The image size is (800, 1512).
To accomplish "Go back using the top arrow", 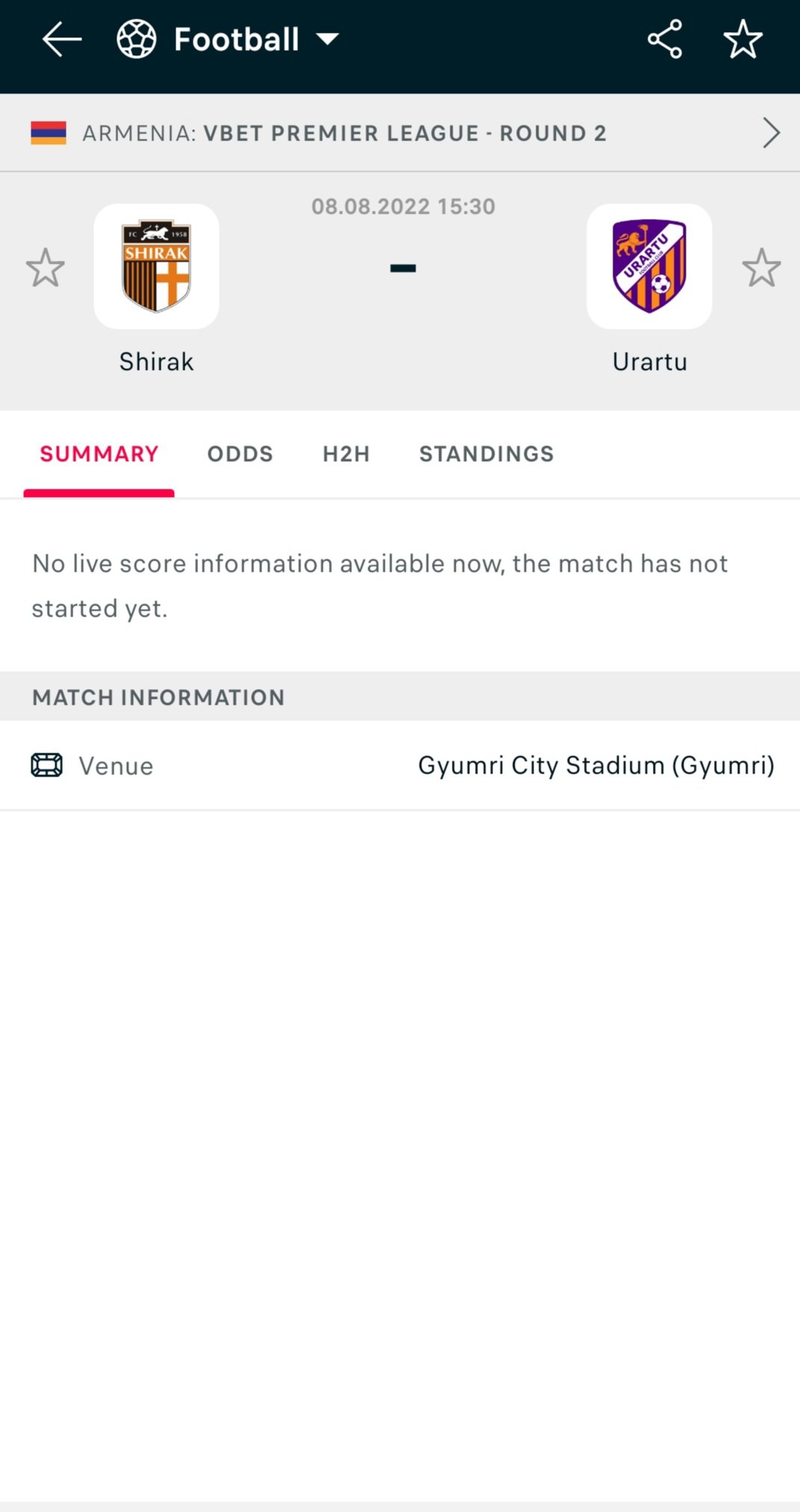I will pos(62,40).
